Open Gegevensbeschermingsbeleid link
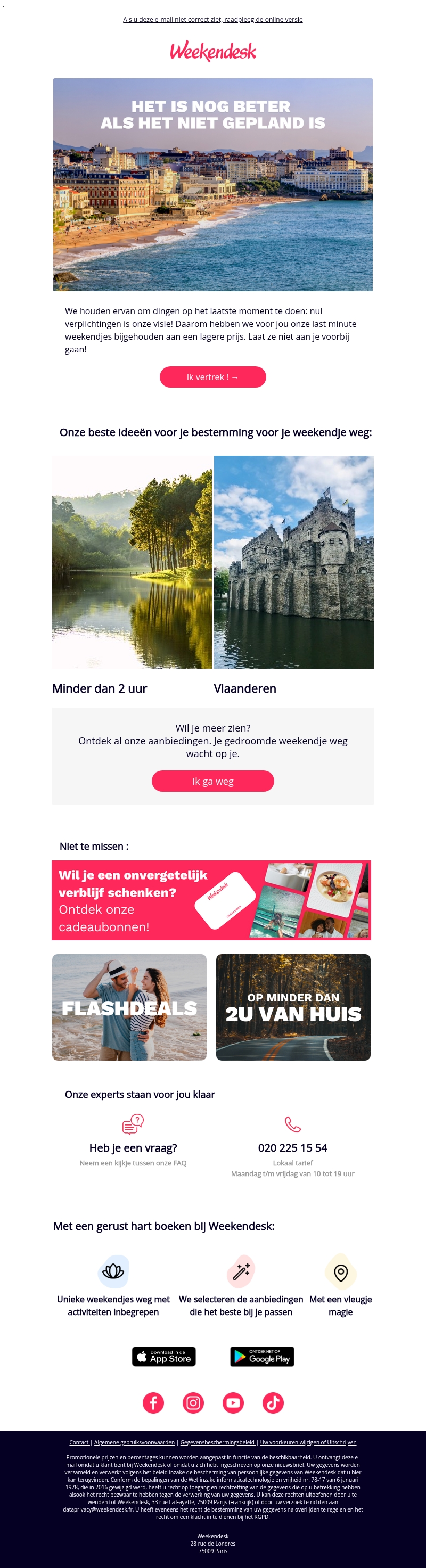The image size is (426, 1568). 217,1442
